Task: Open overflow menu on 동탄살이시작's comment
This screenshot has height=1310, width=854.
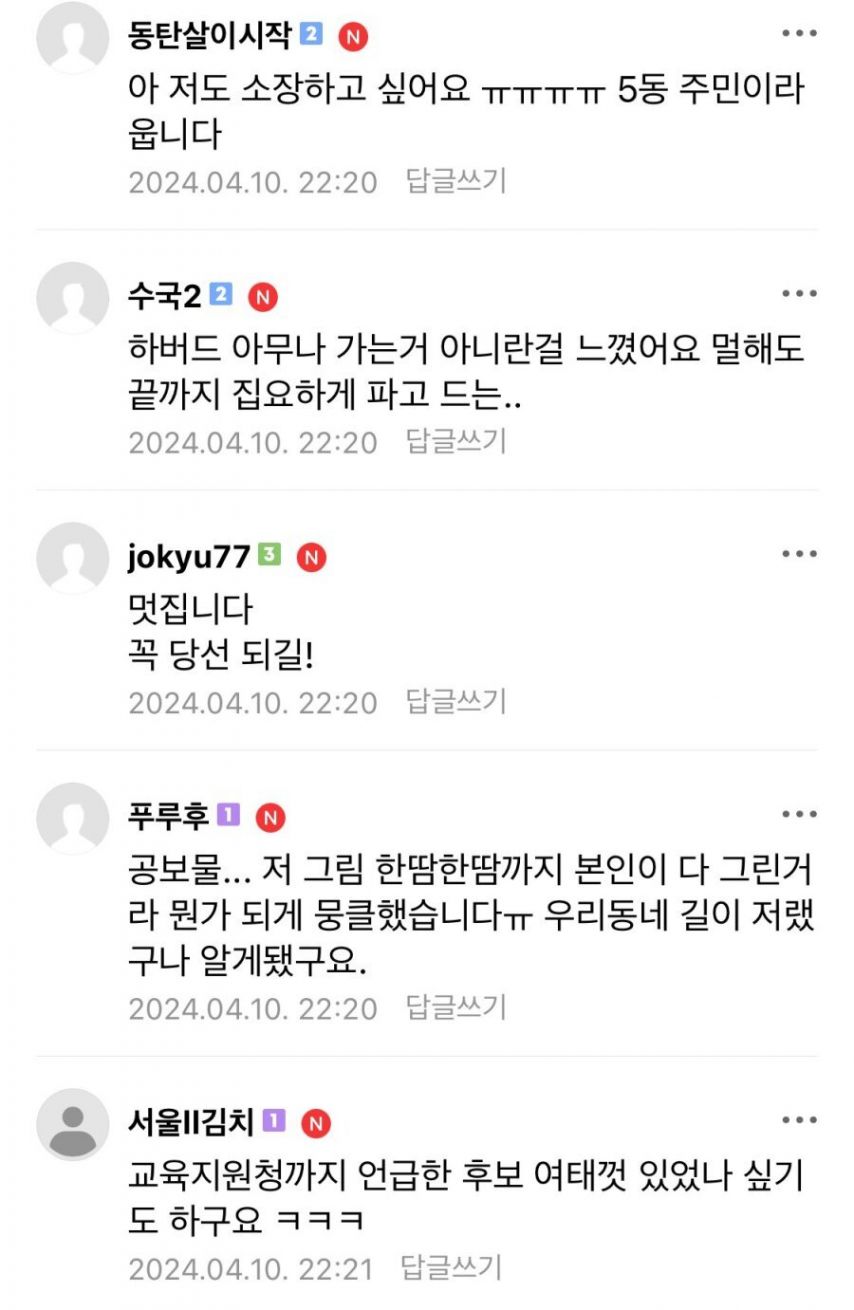Action: click(799, 34)
